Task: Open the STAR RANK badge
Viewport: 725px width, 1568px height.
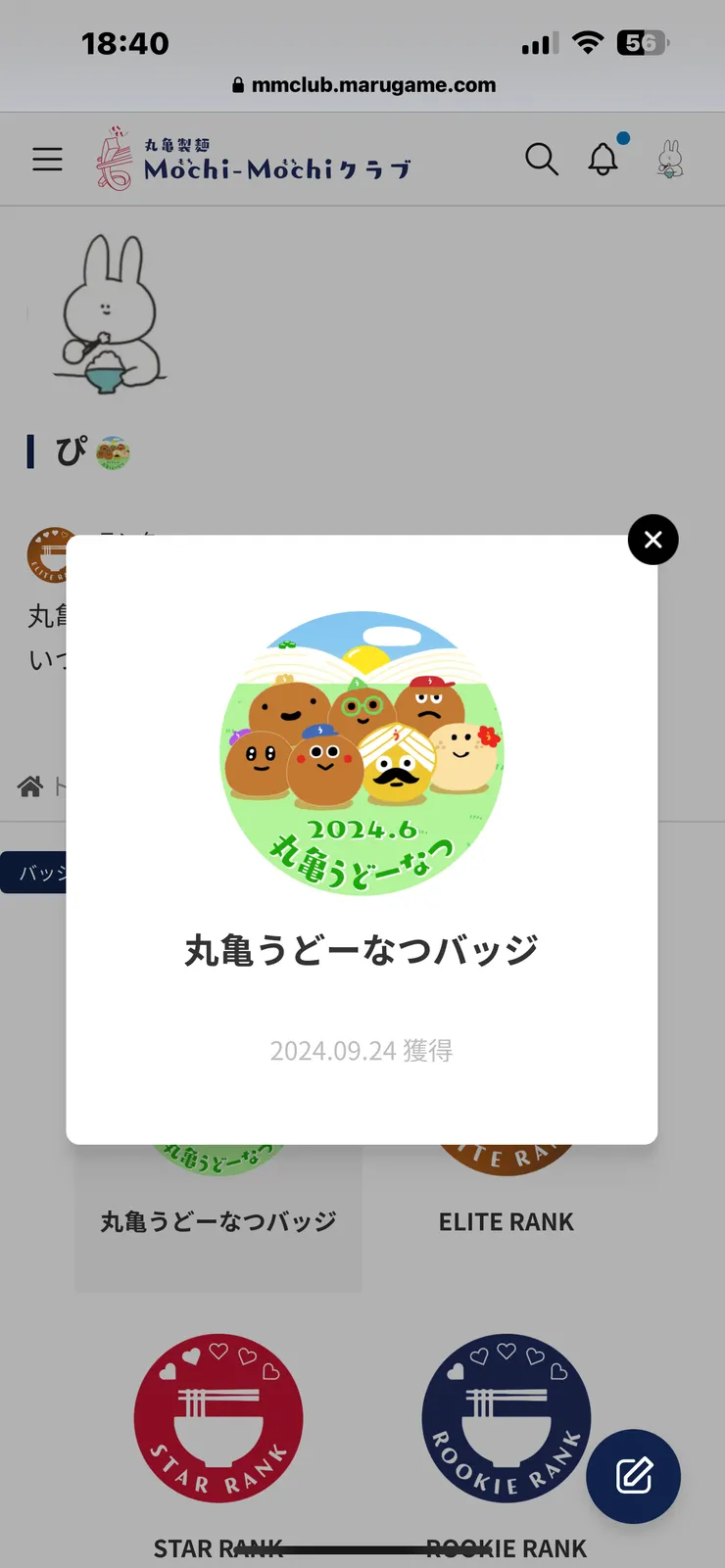Action: click(218, 1419)
